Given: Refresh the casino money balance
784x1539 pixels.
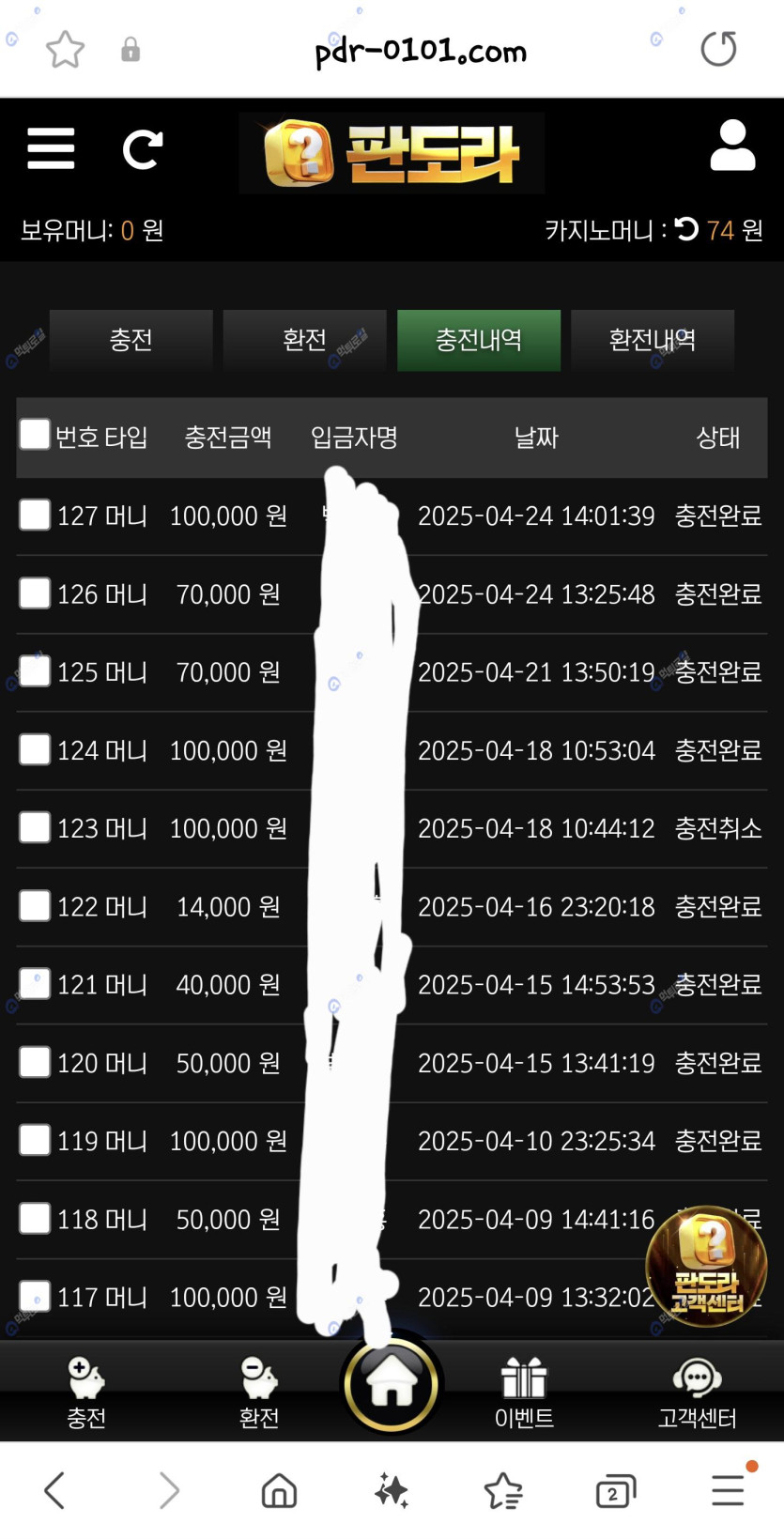Looking at the screenshot, I should (687, 229).
